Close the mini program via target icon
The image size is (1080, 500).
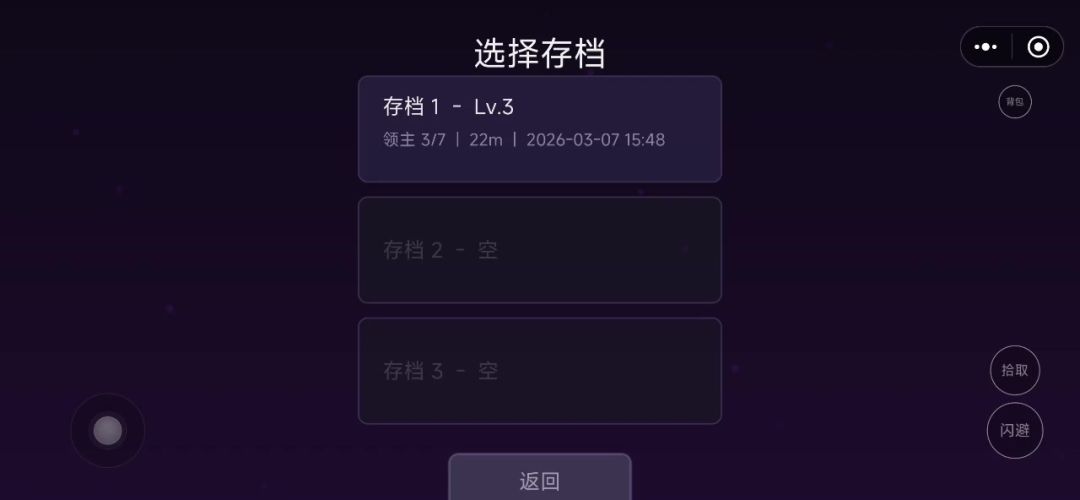1038,47
